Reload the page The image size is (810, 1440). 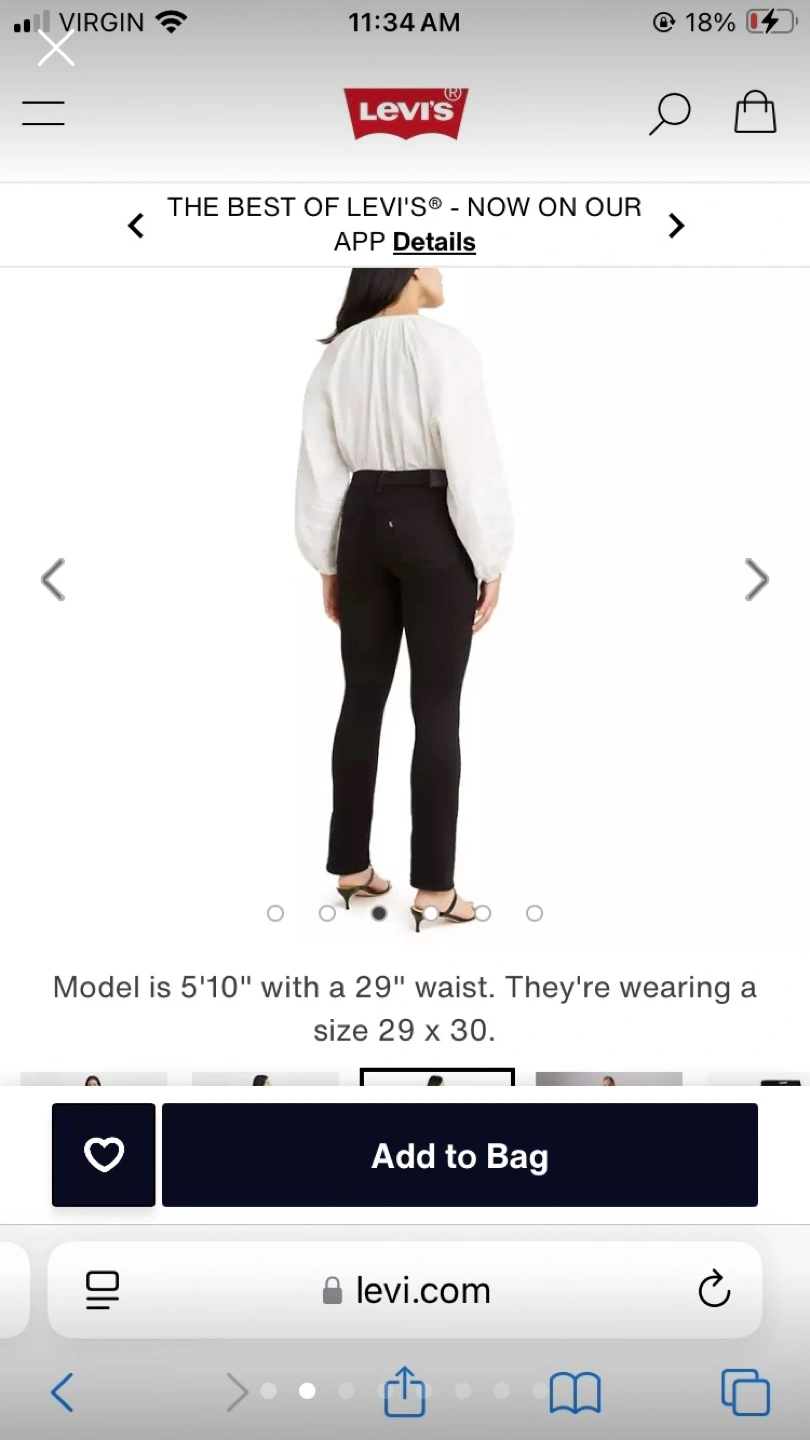coord(714,1289)
